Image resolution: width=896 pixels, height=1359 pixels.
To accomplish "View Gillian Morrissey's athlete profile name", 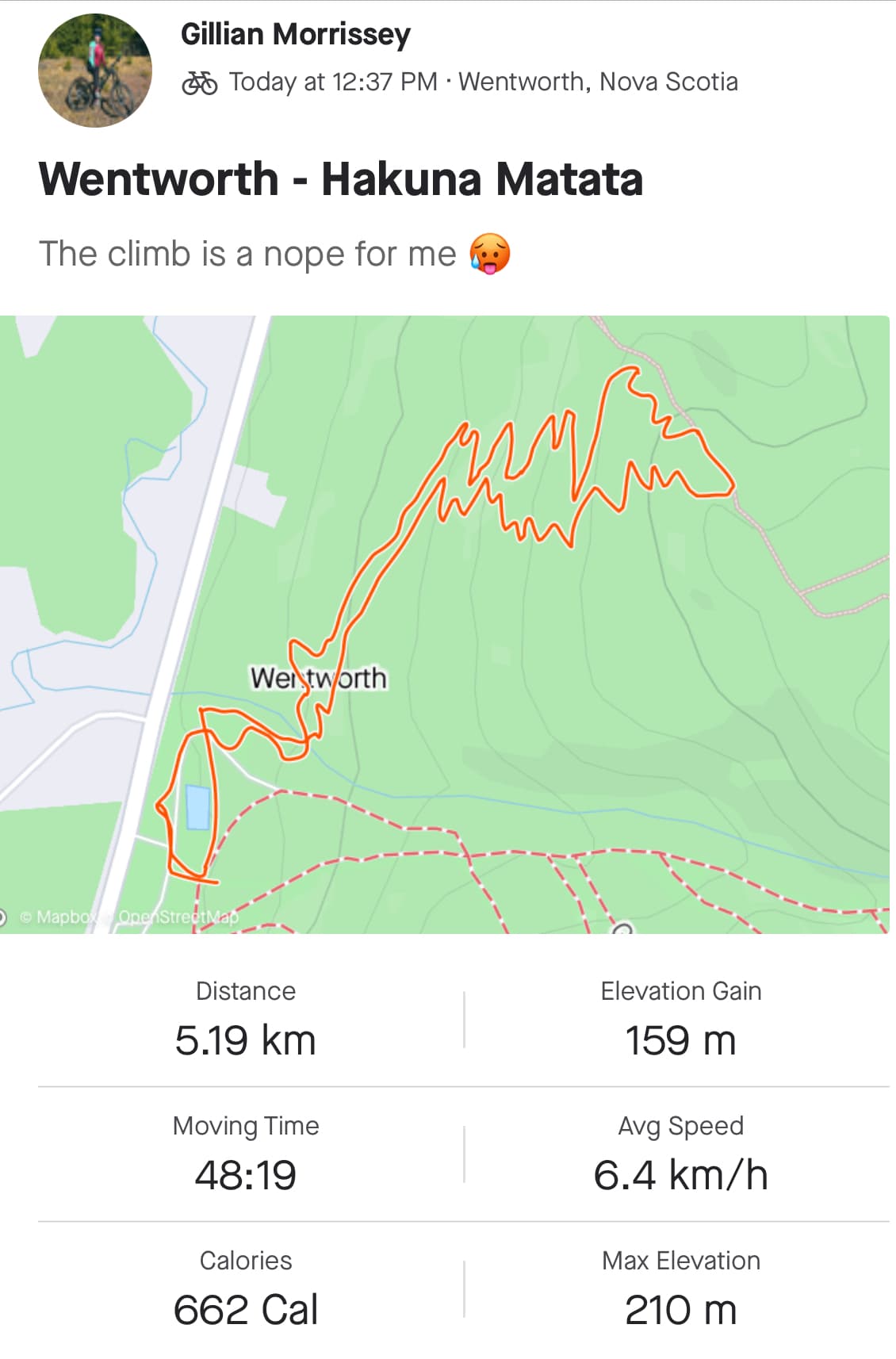I will coord(295,34).
